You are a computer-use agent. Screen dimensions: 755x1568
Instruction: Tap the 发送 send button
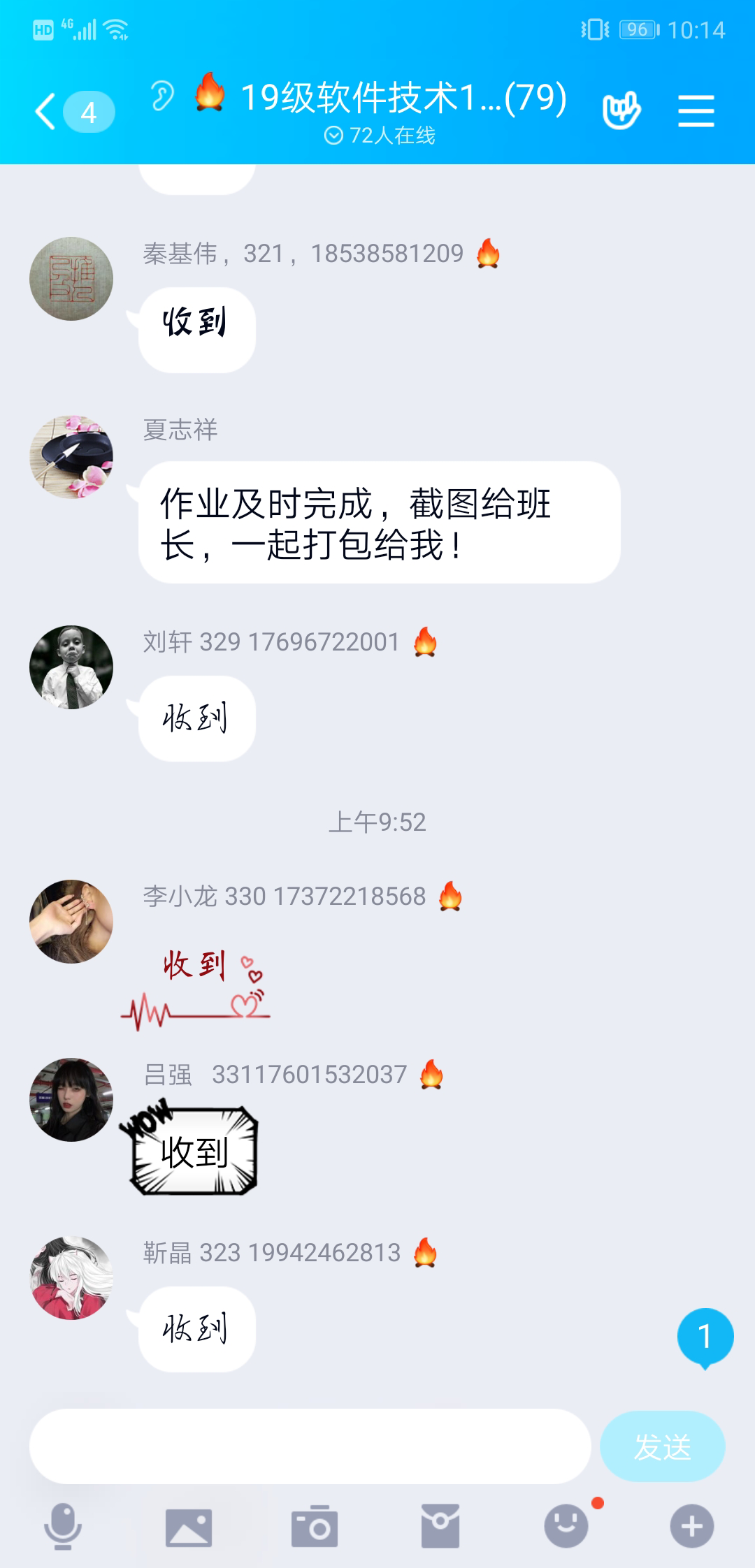coord(662,1446)
